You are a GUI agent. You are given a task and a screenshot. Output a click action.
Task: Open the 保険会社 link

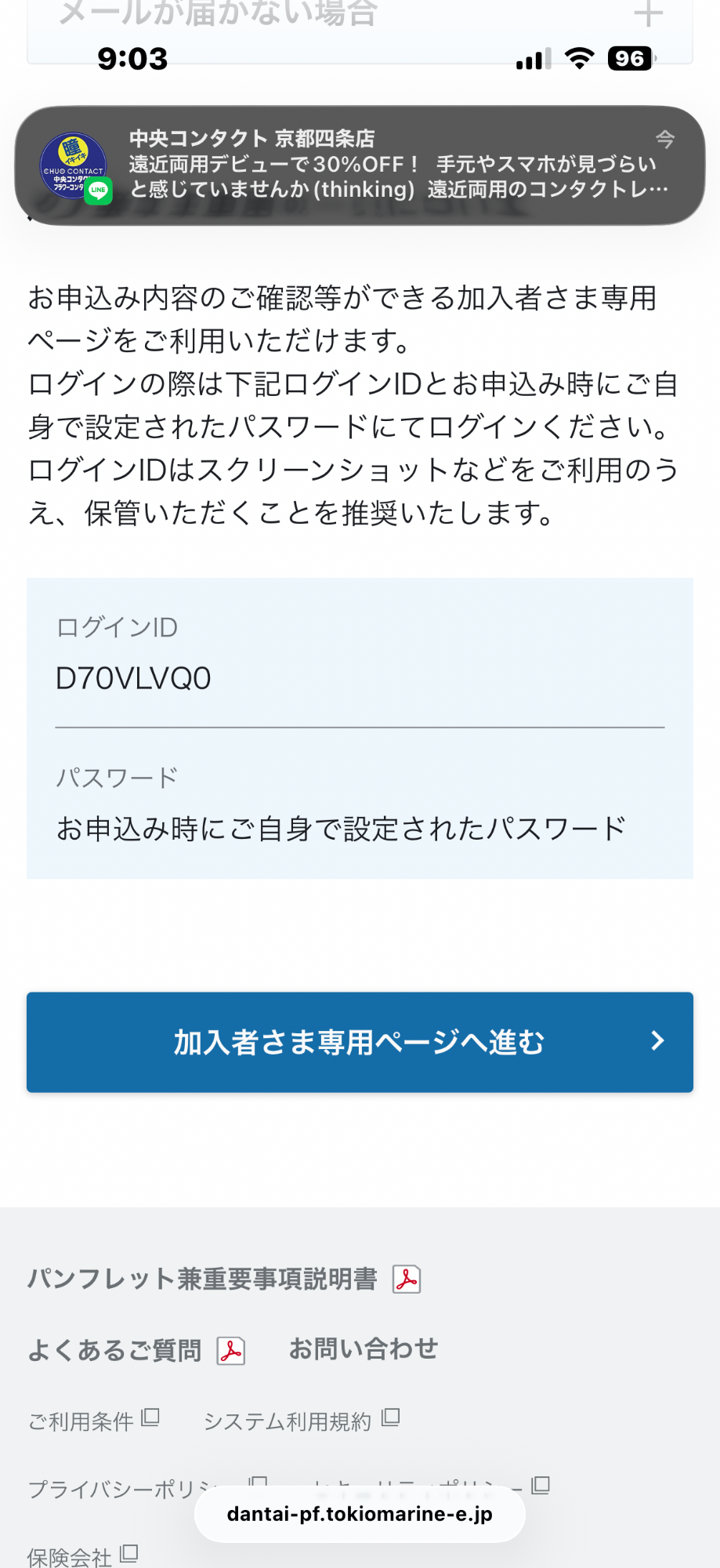[82, 1555]
